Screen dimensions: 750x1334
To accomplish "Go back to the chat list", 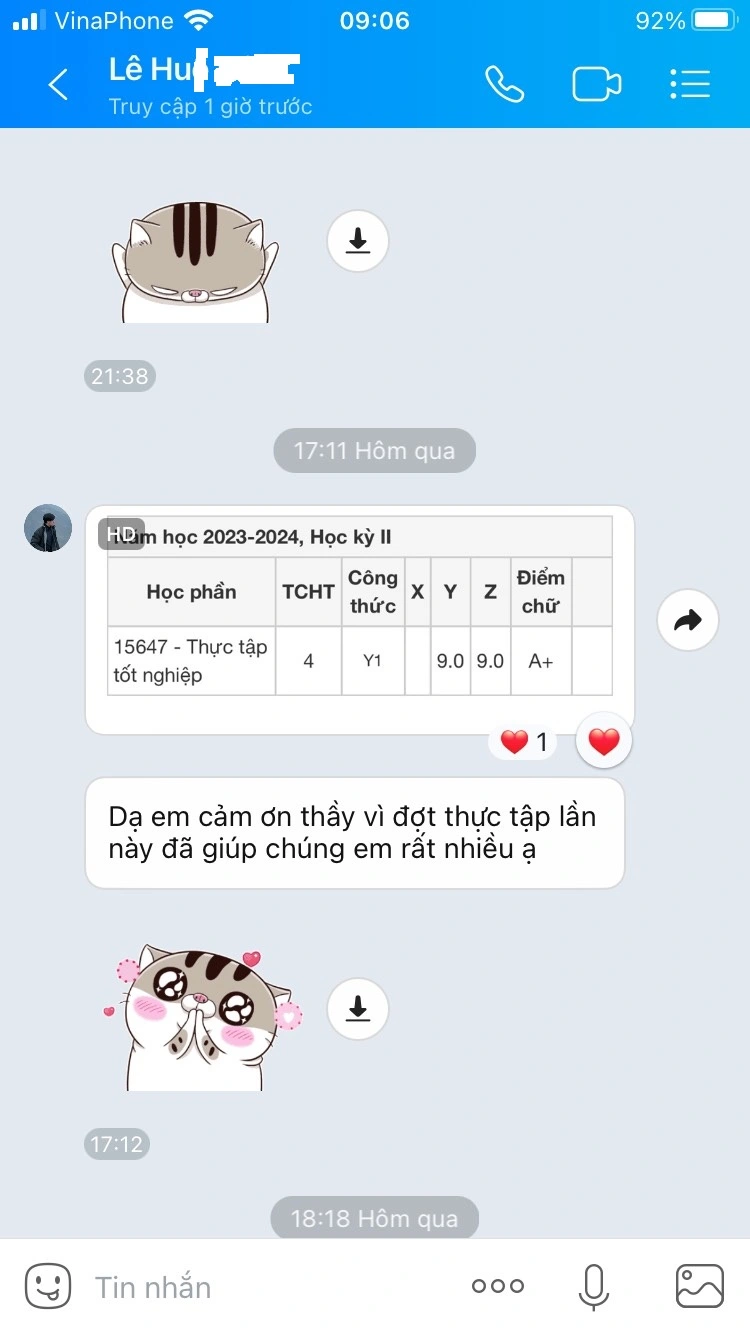I will [58, 85].
